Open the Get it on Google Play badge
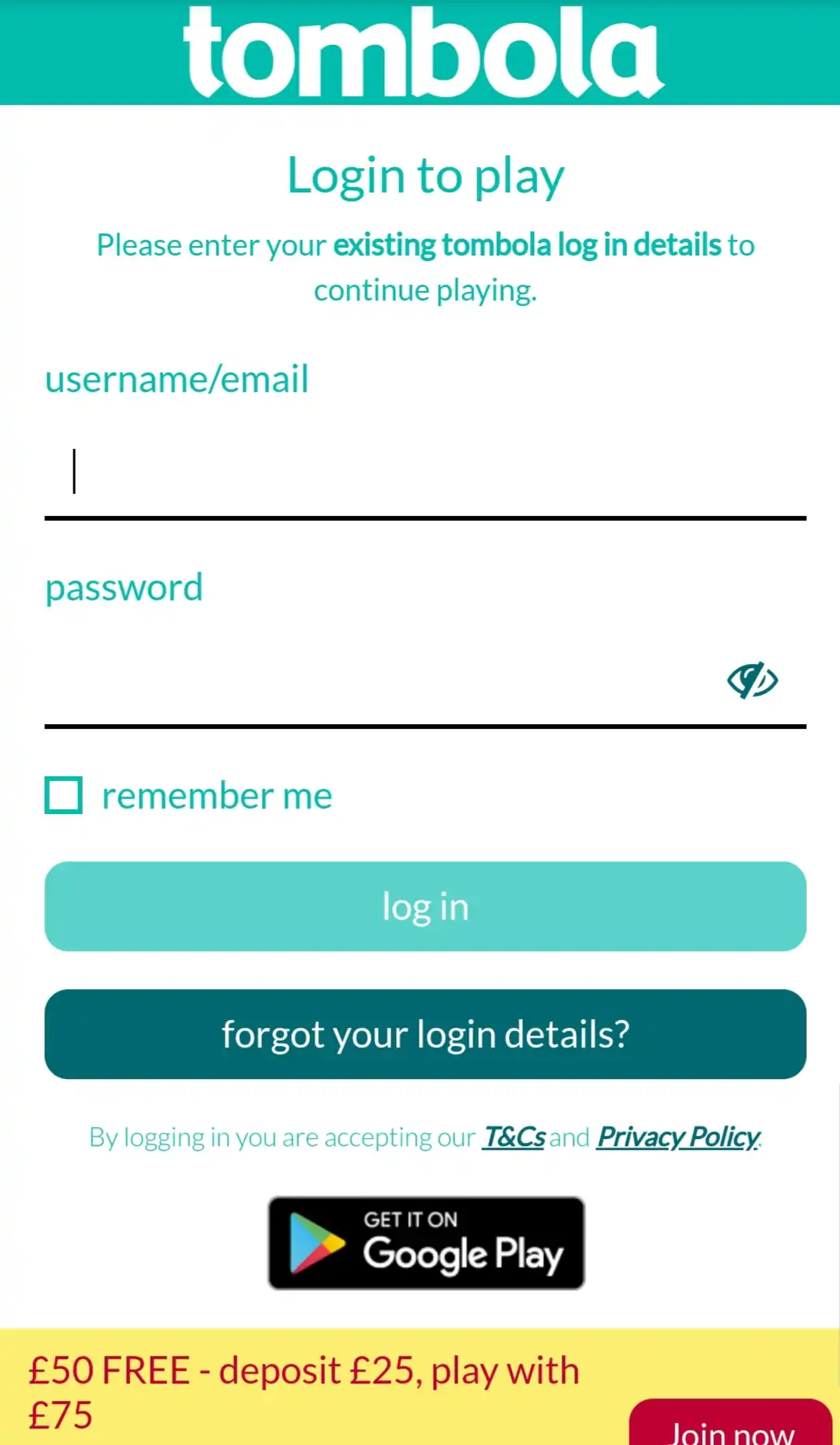Image resolution: width=840 pixels, height=1445 pixels. point(426,1243)
